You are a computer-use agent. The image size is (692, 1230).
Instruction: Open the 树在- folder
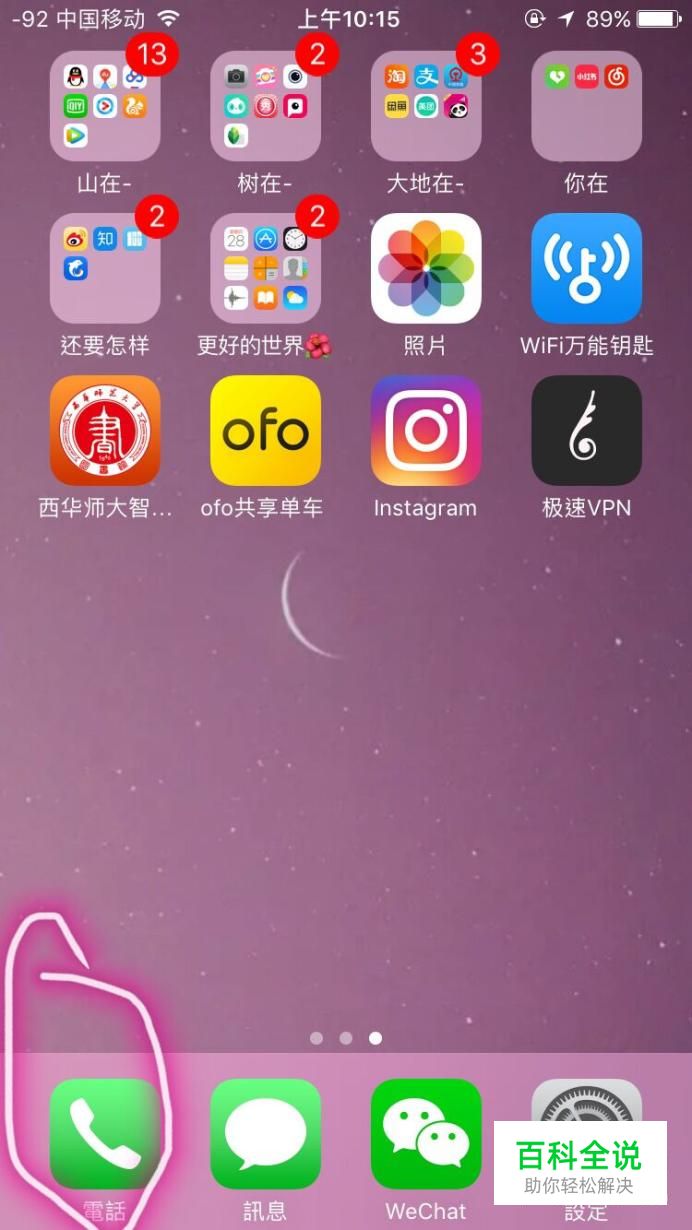(x=265, y=106)
